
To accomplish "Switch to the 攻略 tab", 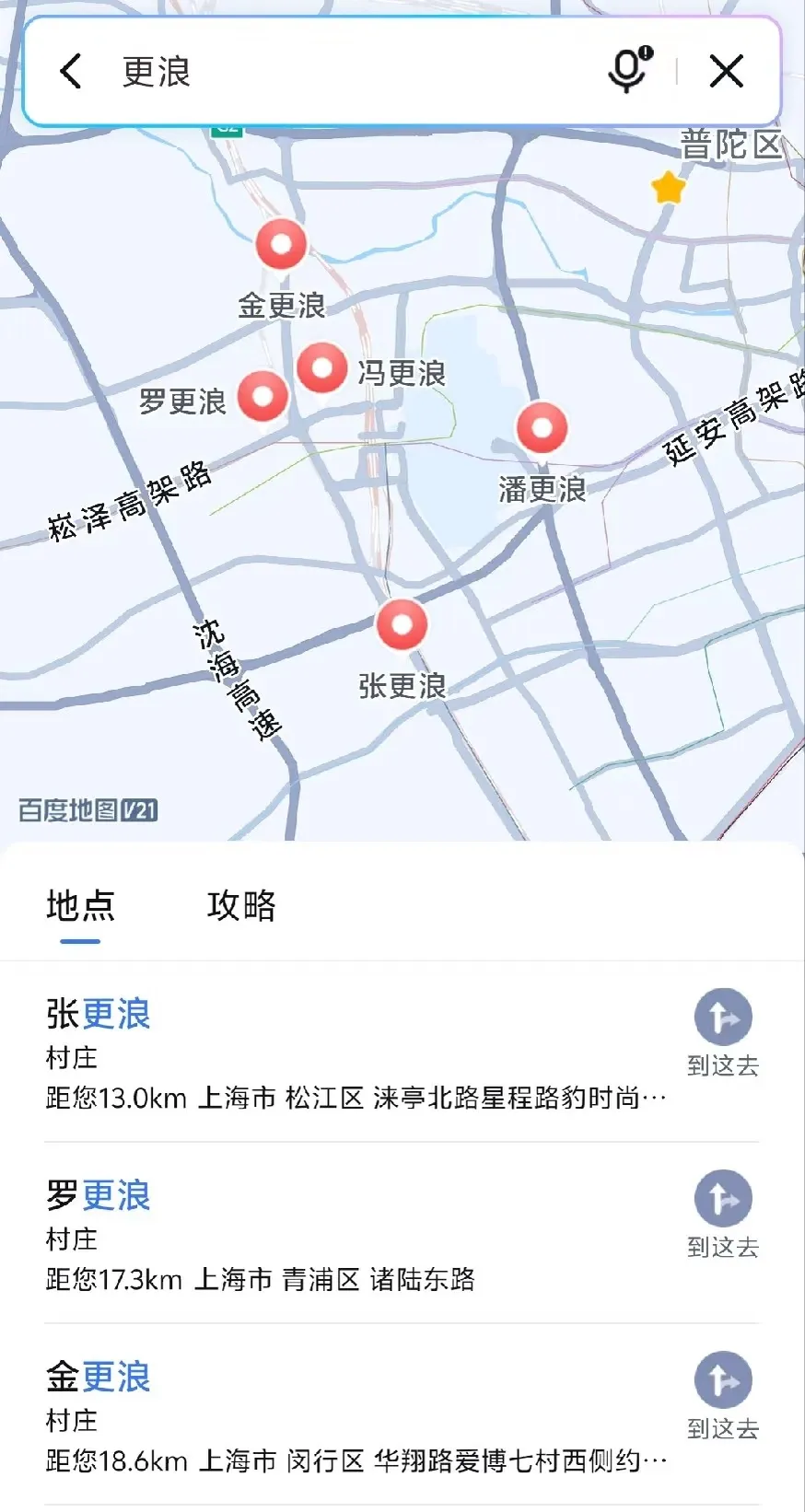I will coord(241,906).
